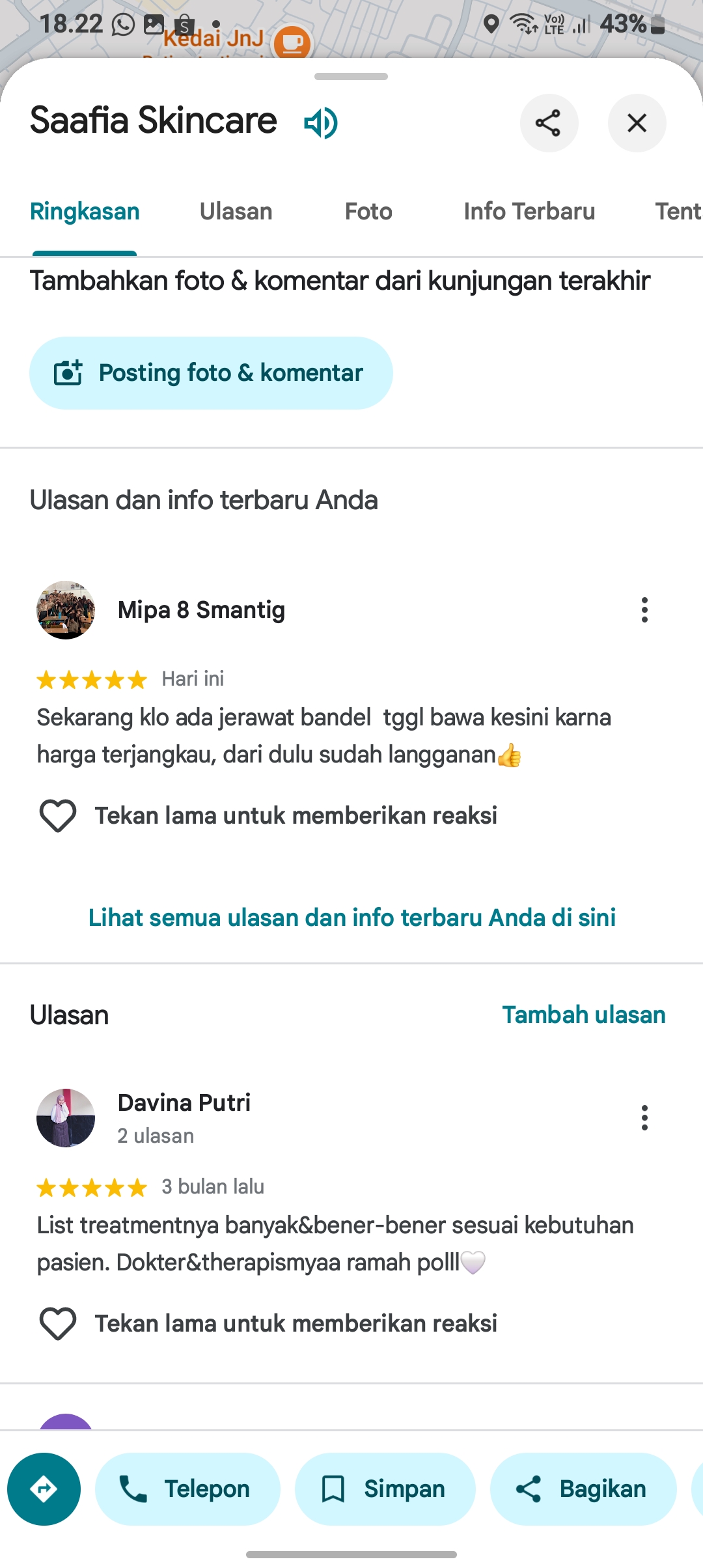Screen dimensions: 703x1568
Task: Start directions with the round arrow button
Action: (44, 1489)
